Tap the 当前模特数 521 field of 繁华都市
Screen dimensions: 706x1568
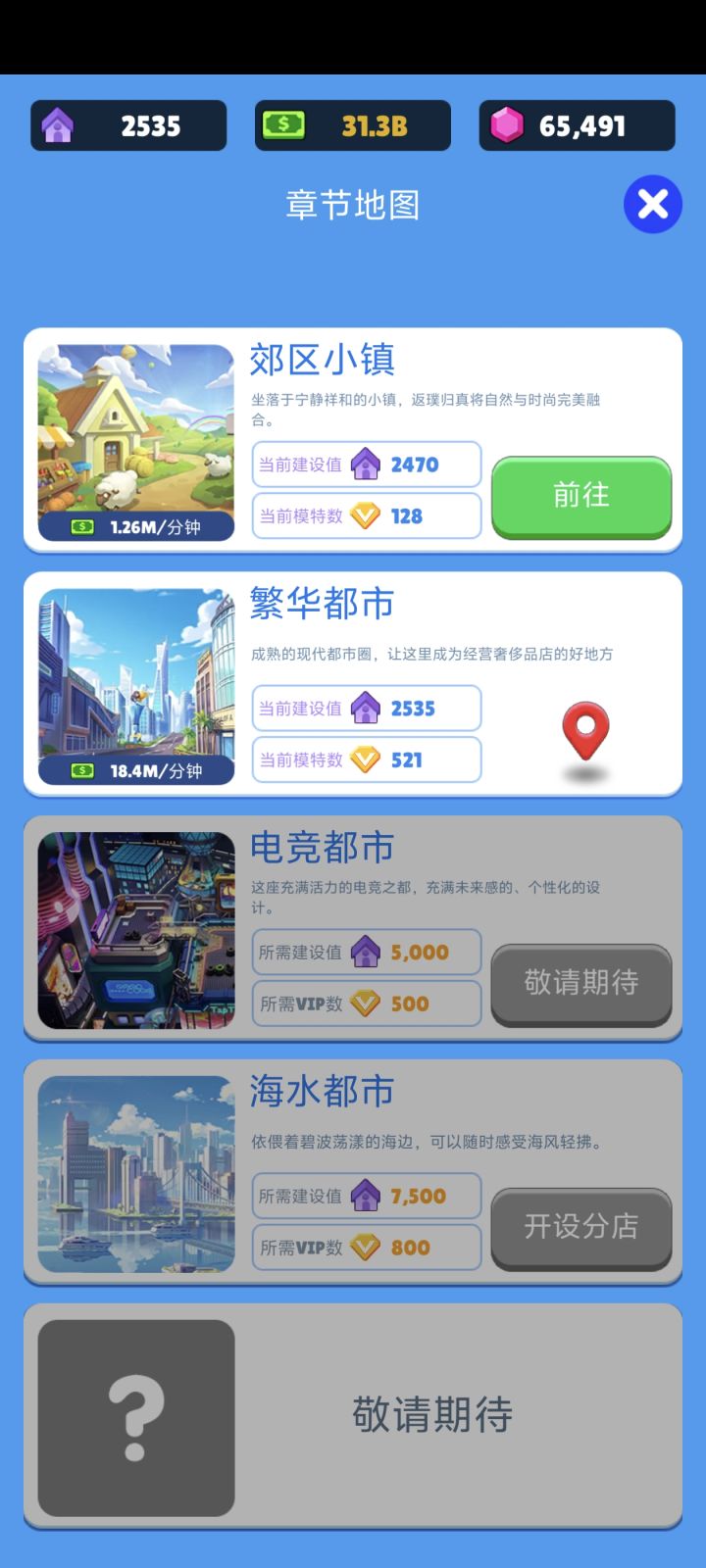click(367, 760)
